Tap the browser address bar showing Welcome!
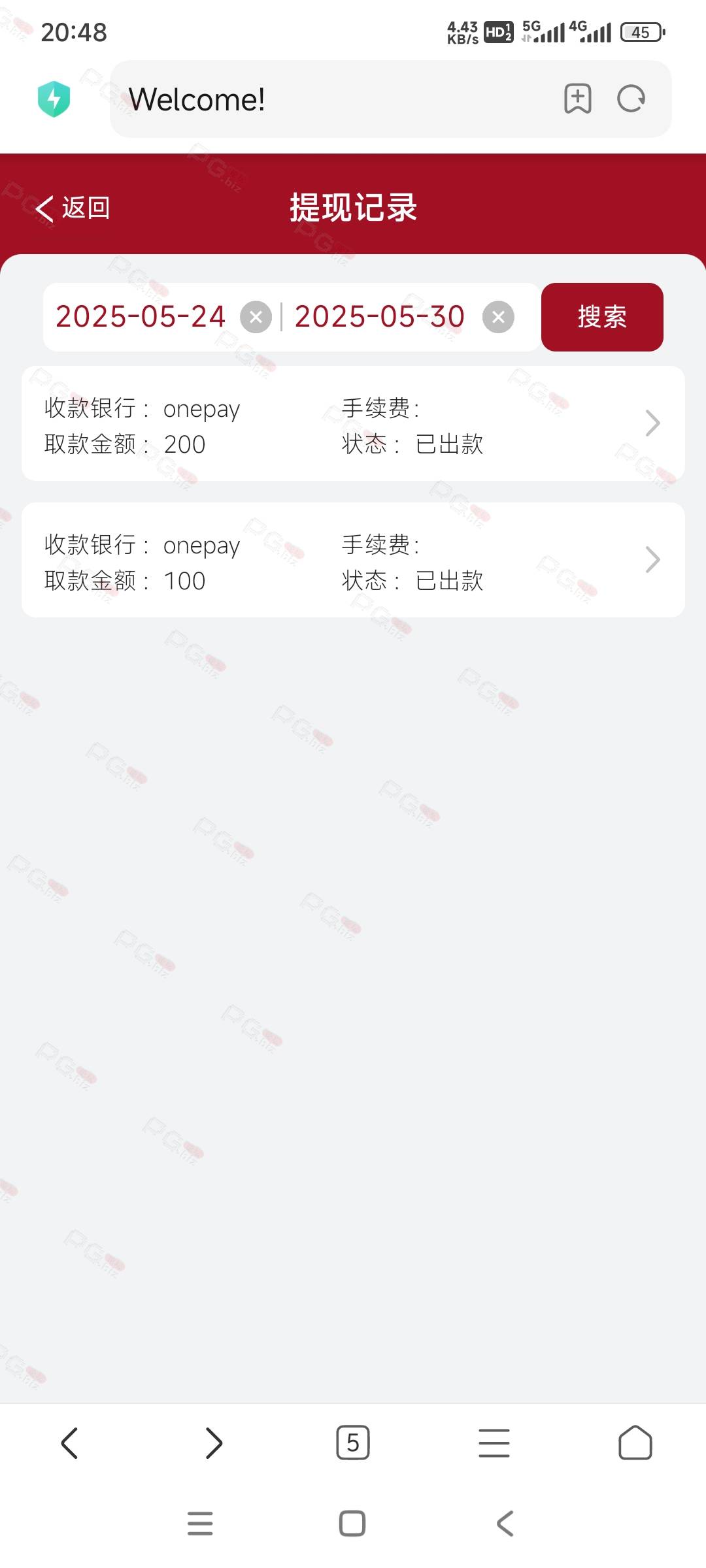 coord(333,99)
